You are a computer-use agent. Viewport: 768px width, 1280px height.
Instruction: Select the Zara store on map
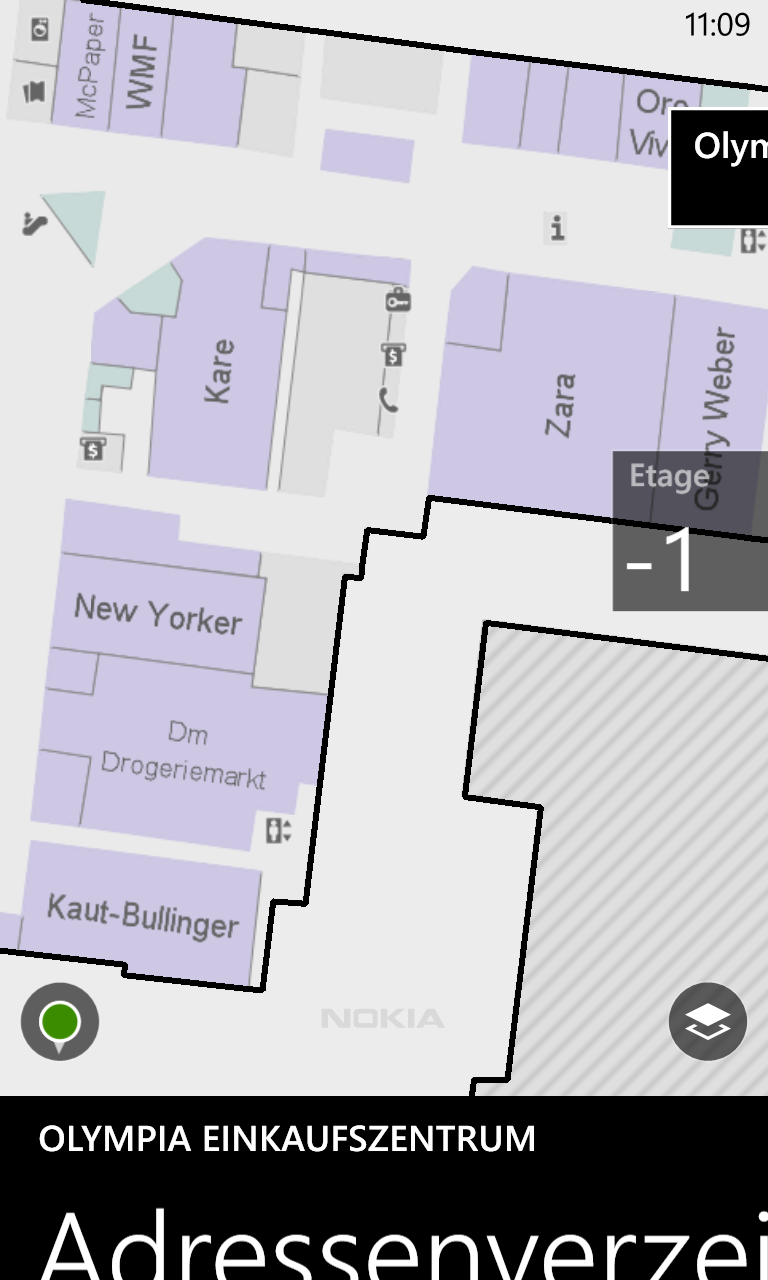tap(560, 405)
